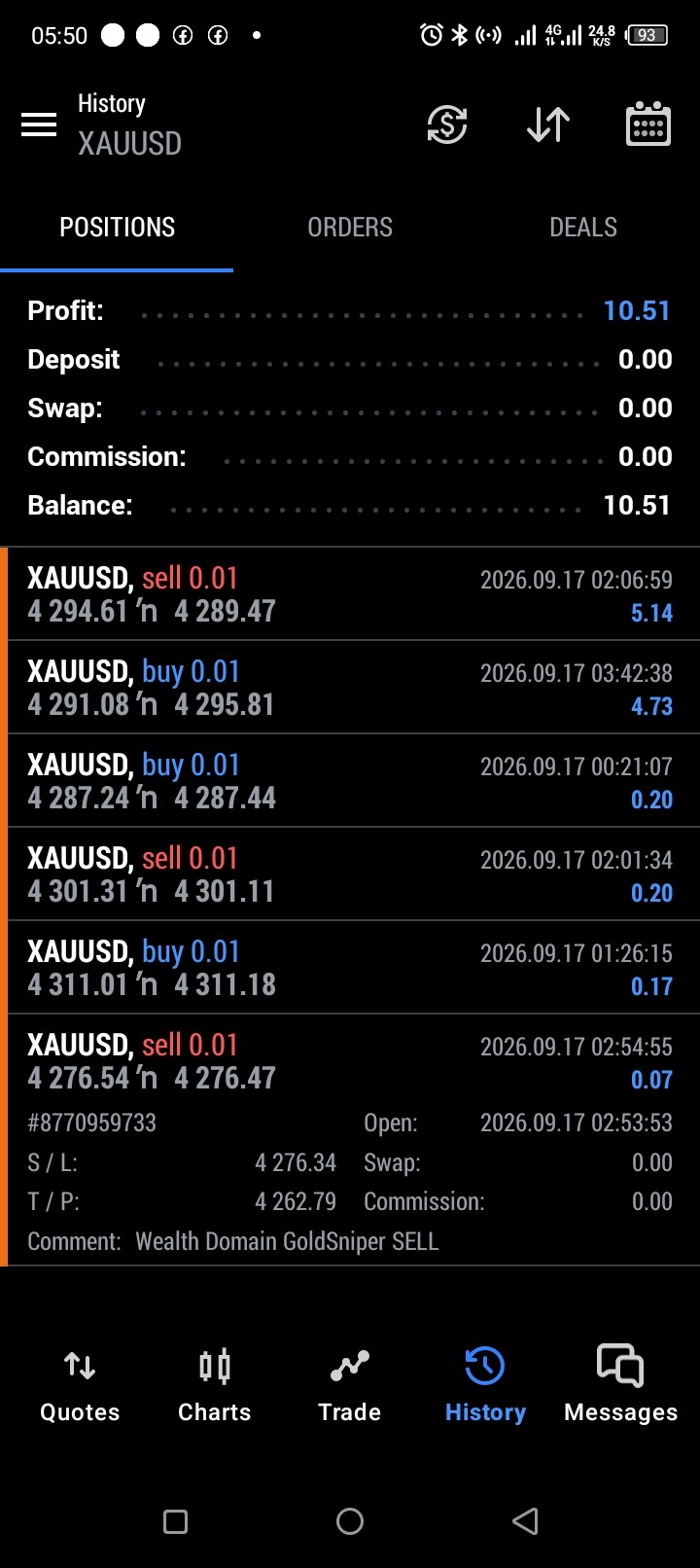The width and height of the screenshot is (700, 1568).
Task: Open the sort arrows option
Action: coord(548,125)
